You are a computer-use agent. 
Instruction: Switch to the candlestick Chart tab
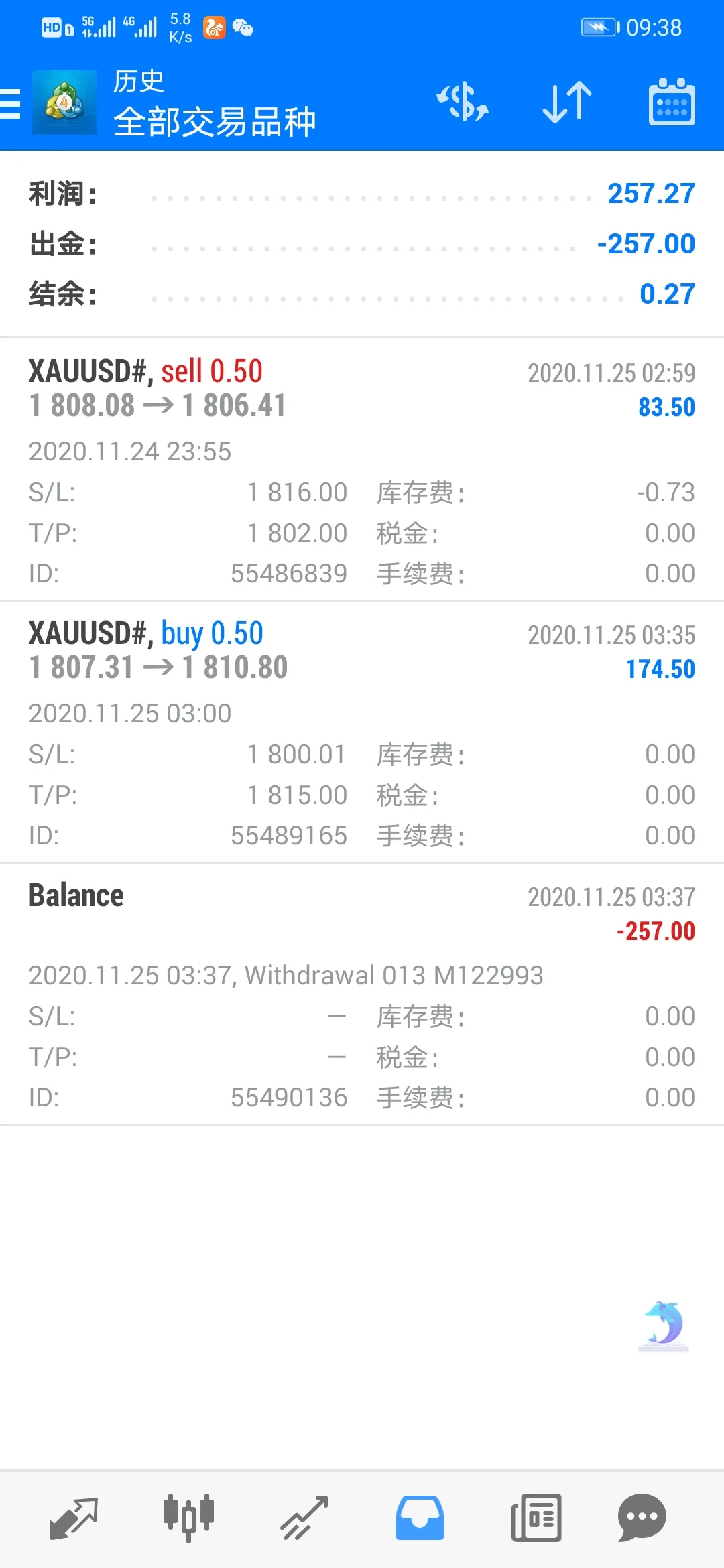pyautogui.click(x=188, y=1518)
